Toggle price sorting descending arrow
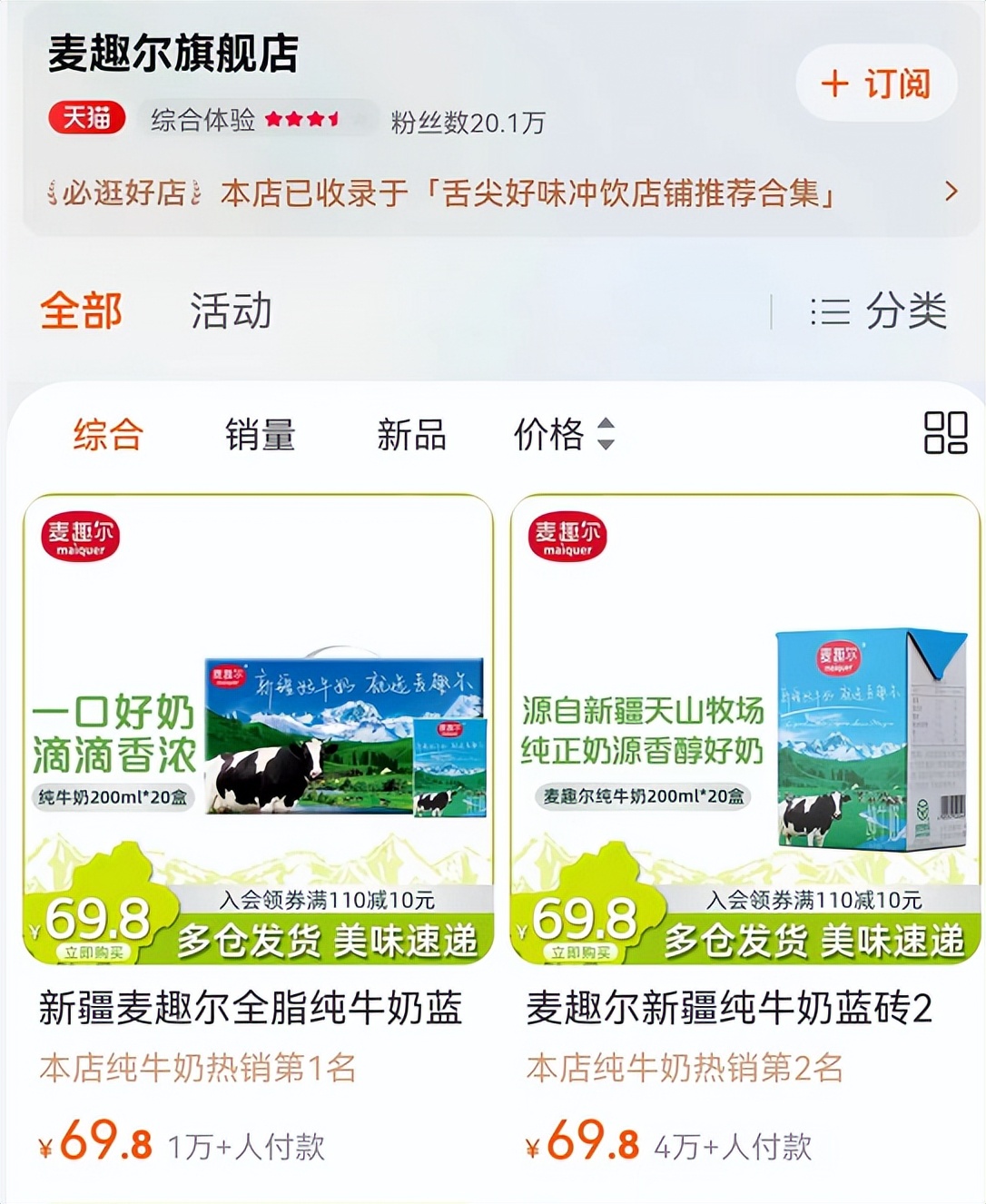The image size is (986, 1204). coord(606,445)
